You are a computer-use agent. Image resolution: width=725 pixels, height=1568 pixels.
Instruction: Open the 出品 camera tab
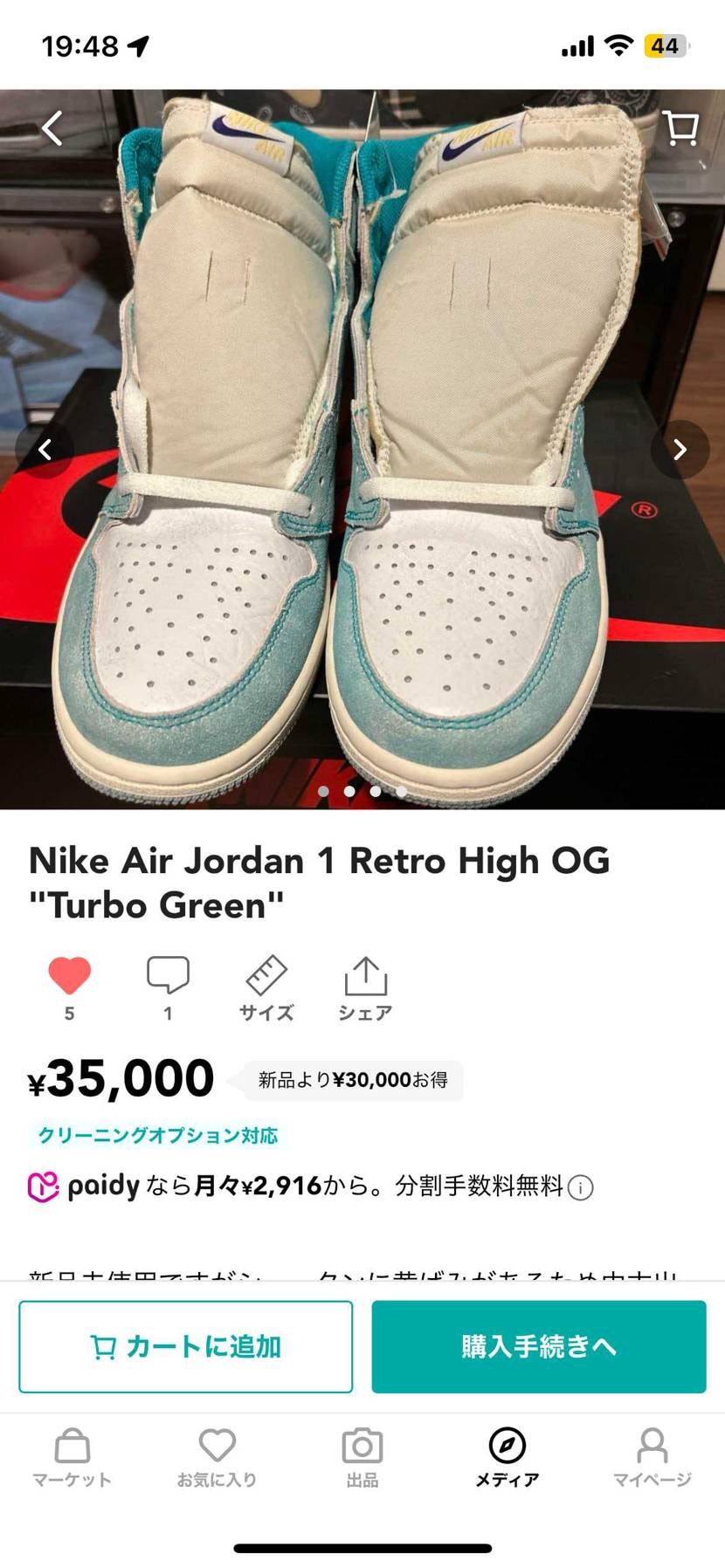coord(362,1458)
